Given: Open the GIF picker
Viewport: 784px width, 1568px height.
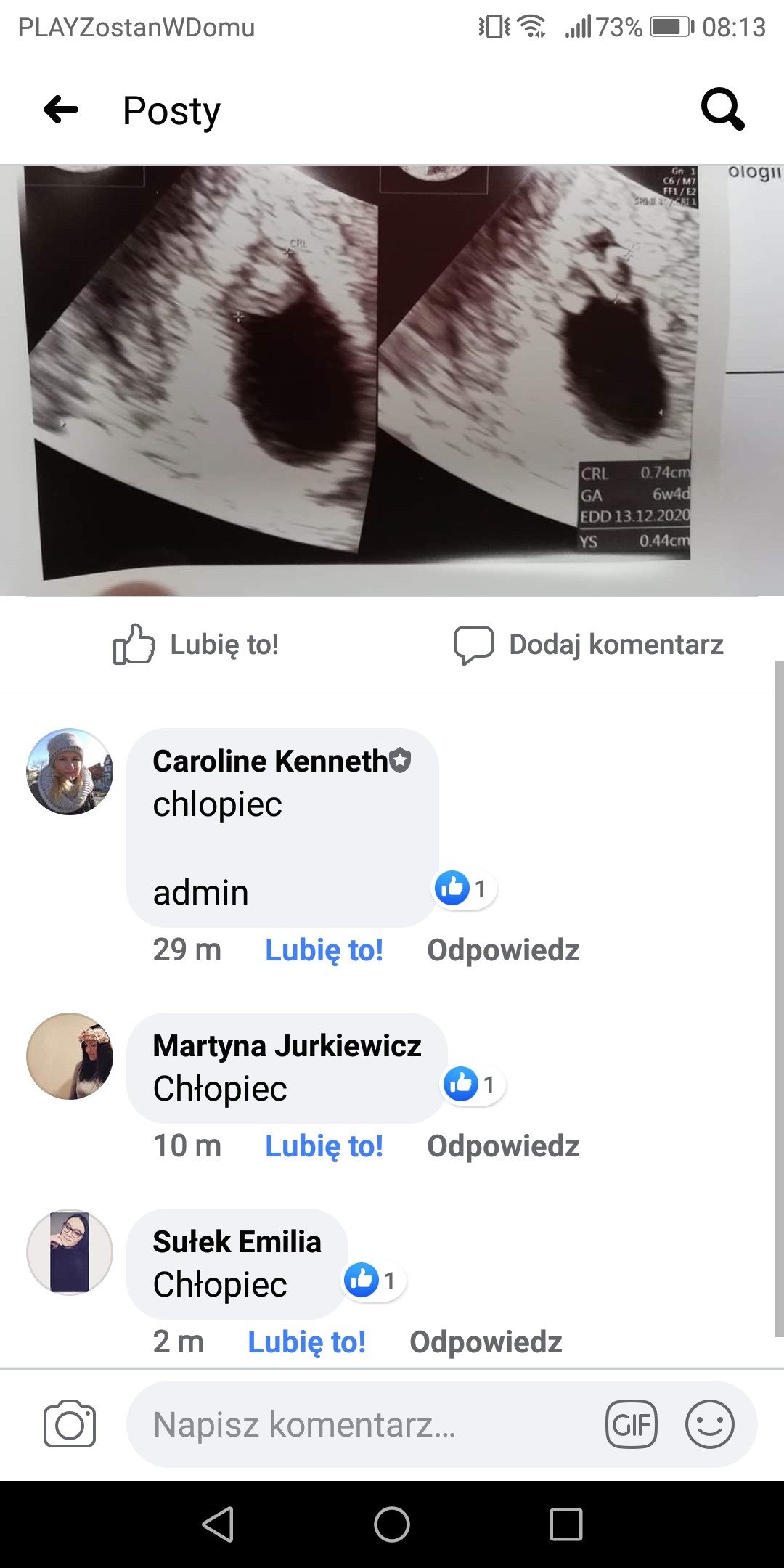Looking at the screenshot, I should 632,1424.
